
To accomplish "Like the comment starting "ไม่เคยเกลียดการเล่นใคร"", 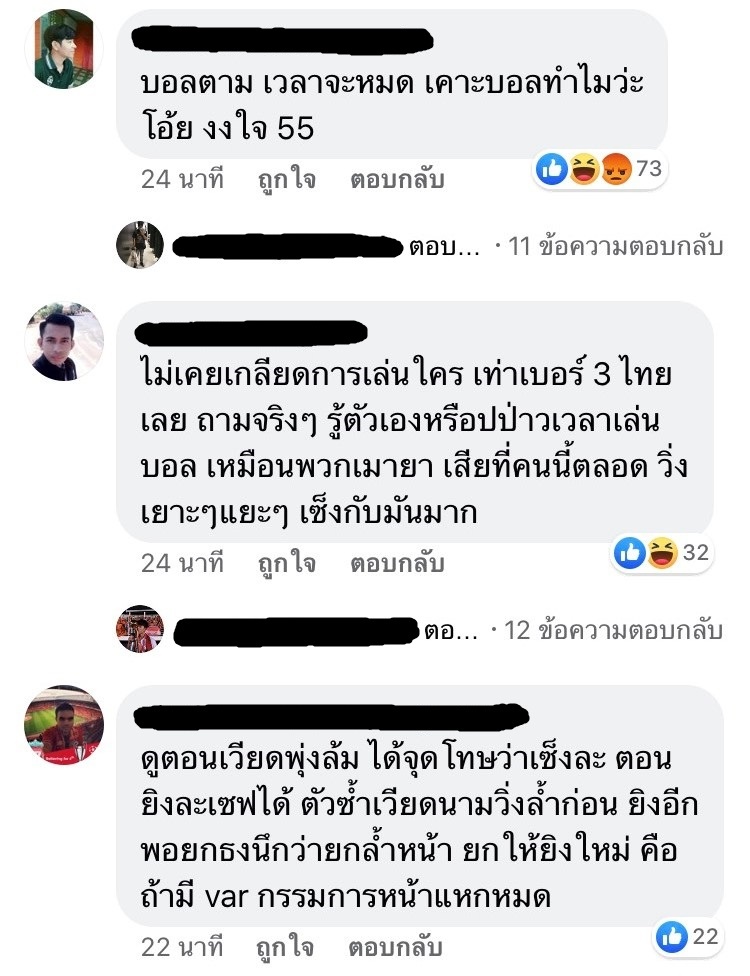I will click(x=286, y=563).
